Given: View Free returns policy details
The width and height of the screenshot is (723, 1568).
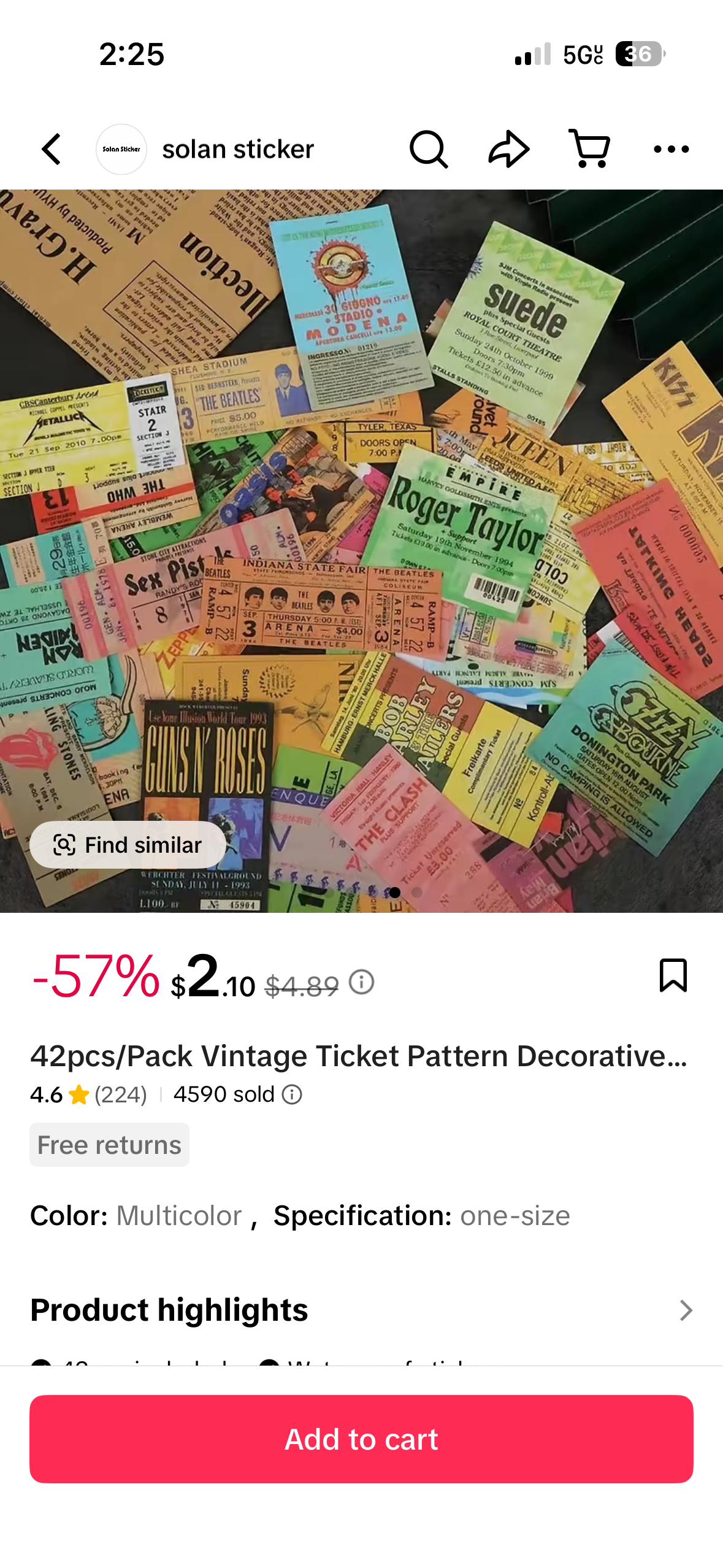Looking at the screenshot, I should (109, 1145).
